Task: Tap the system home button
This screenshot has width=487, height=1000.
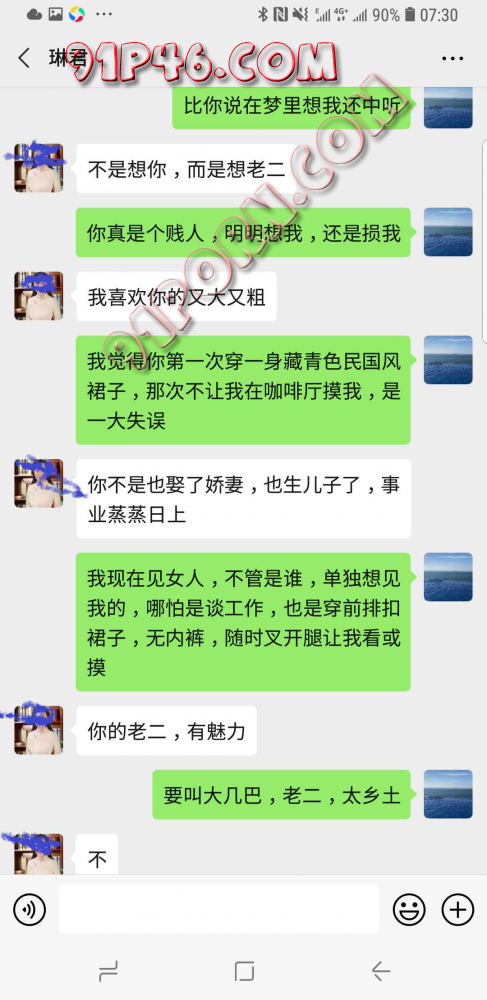Action: pos(244,971)
